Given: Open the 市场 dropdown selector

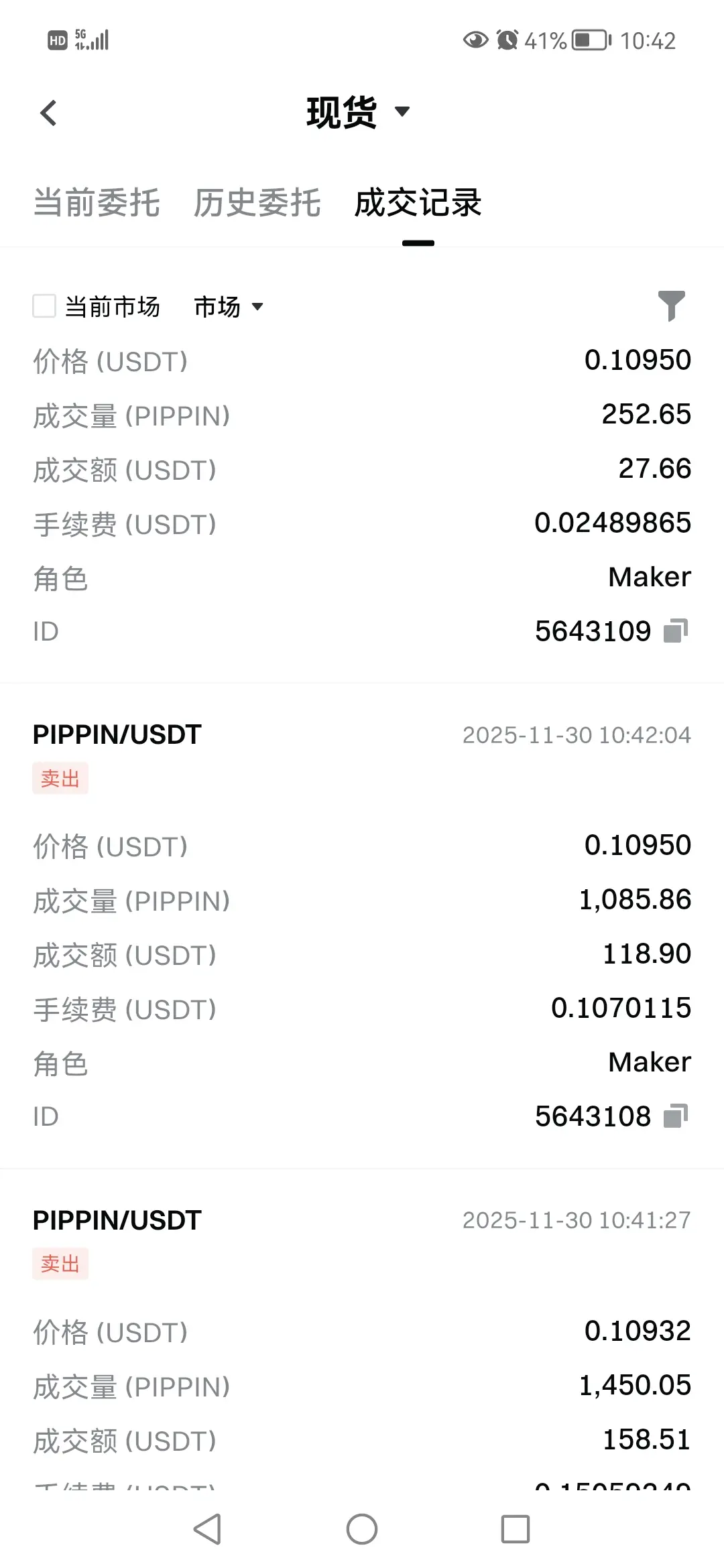Looking at the screenshot, I should 228,307.
